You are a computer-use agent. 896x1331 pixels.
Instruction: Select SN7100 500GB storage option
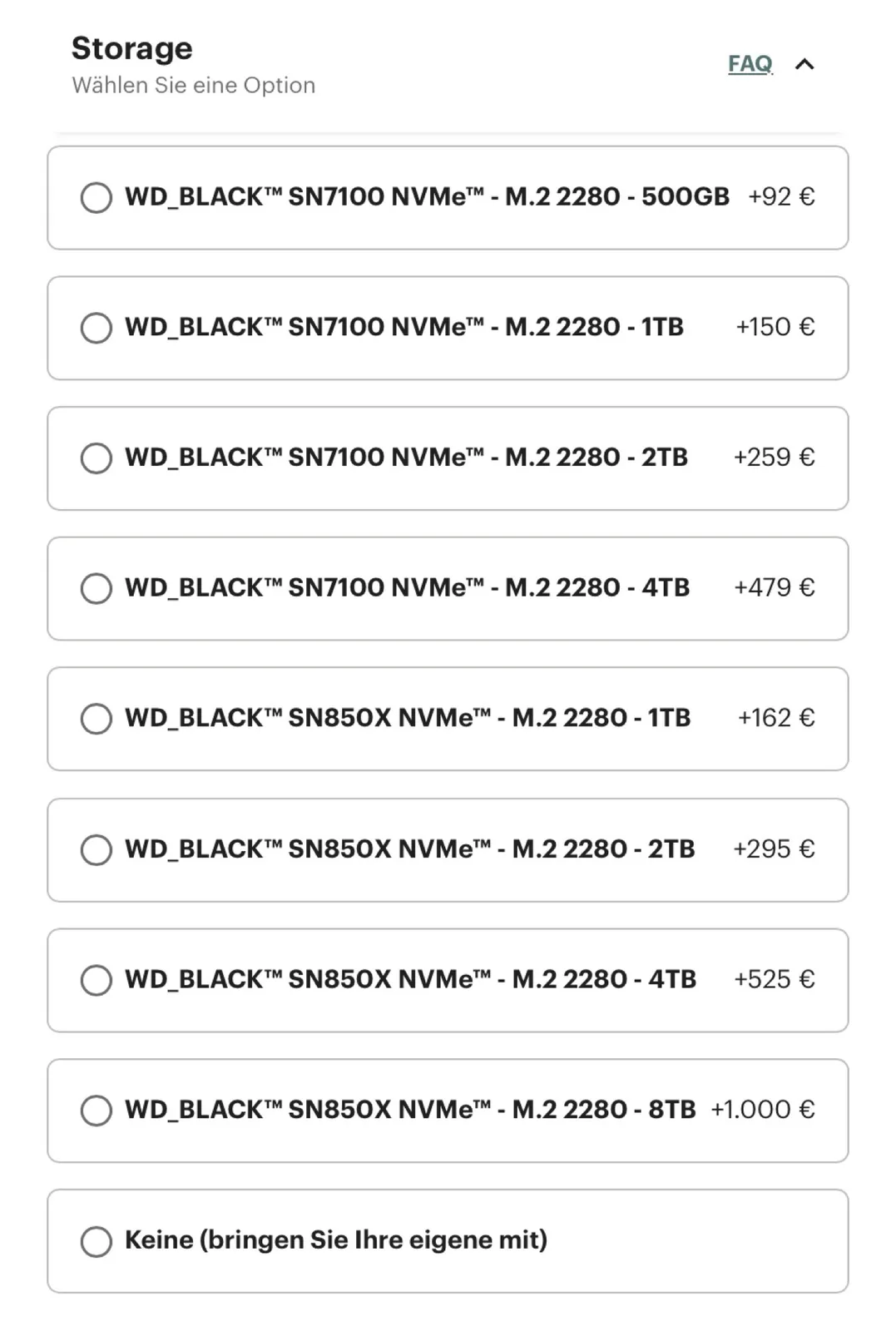coord(97,198)
